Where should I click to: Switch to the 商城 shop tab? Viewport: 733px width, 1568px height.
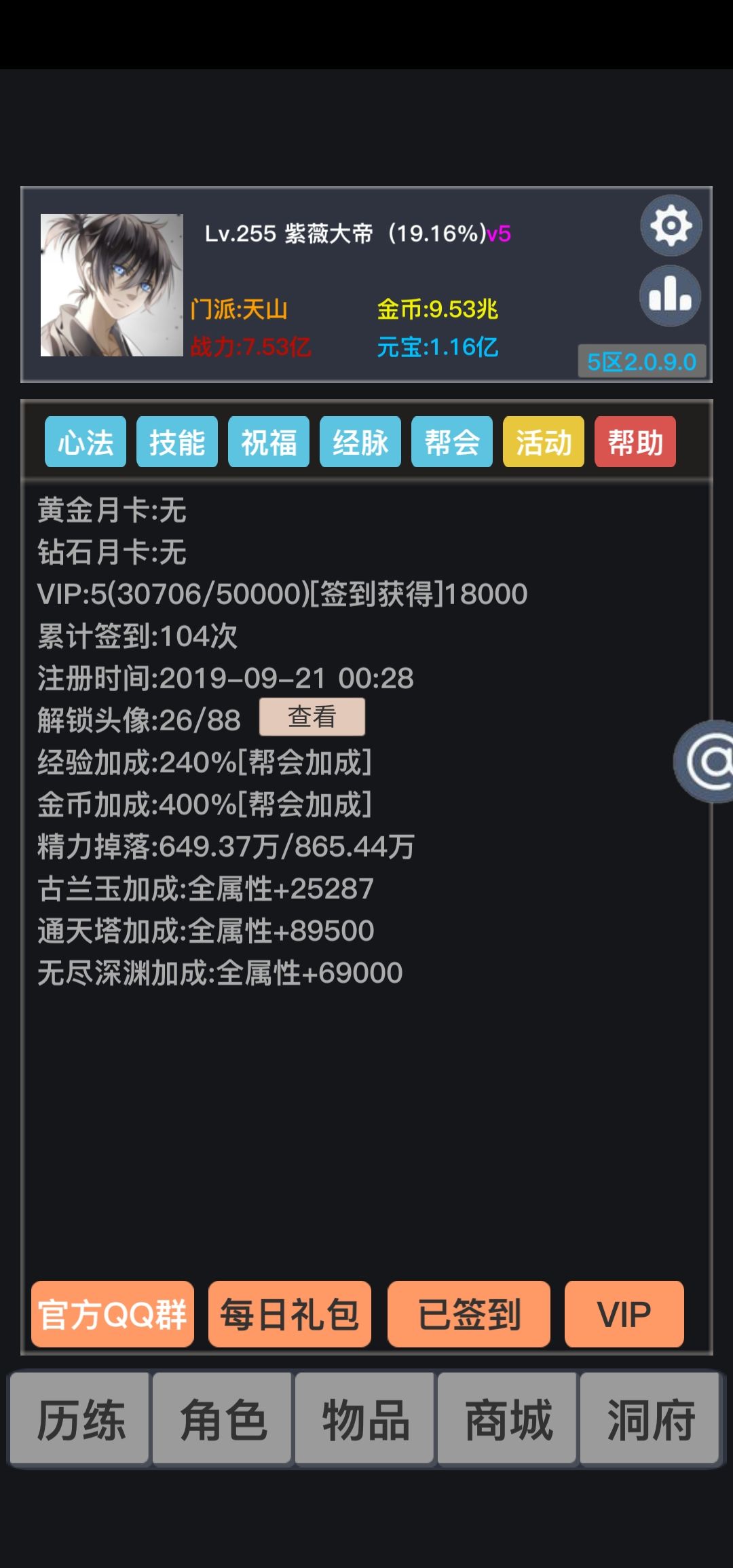click(x=508, y=1419)
